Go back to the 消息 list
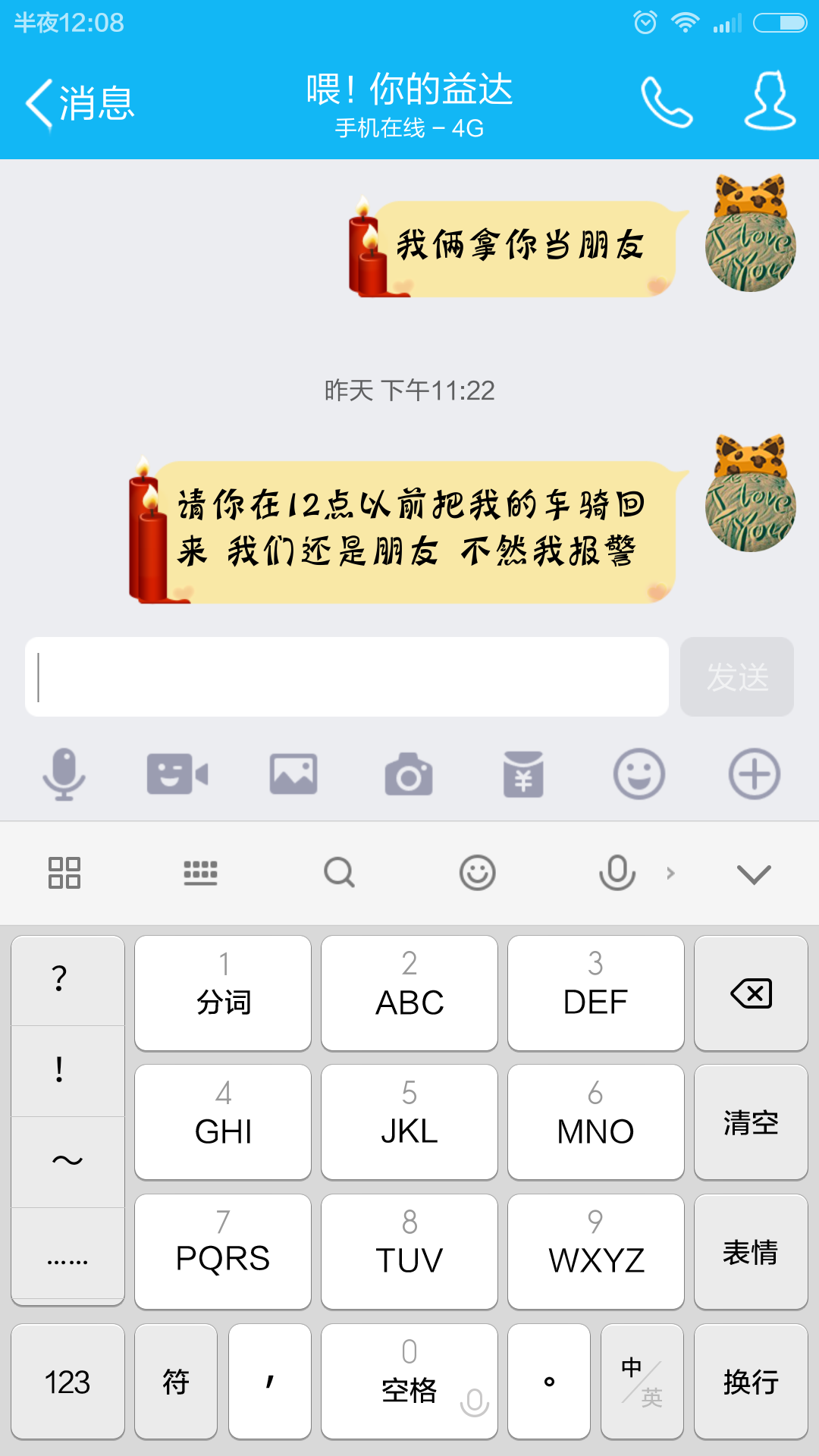 pyautogui.click(x=80, y=103)
